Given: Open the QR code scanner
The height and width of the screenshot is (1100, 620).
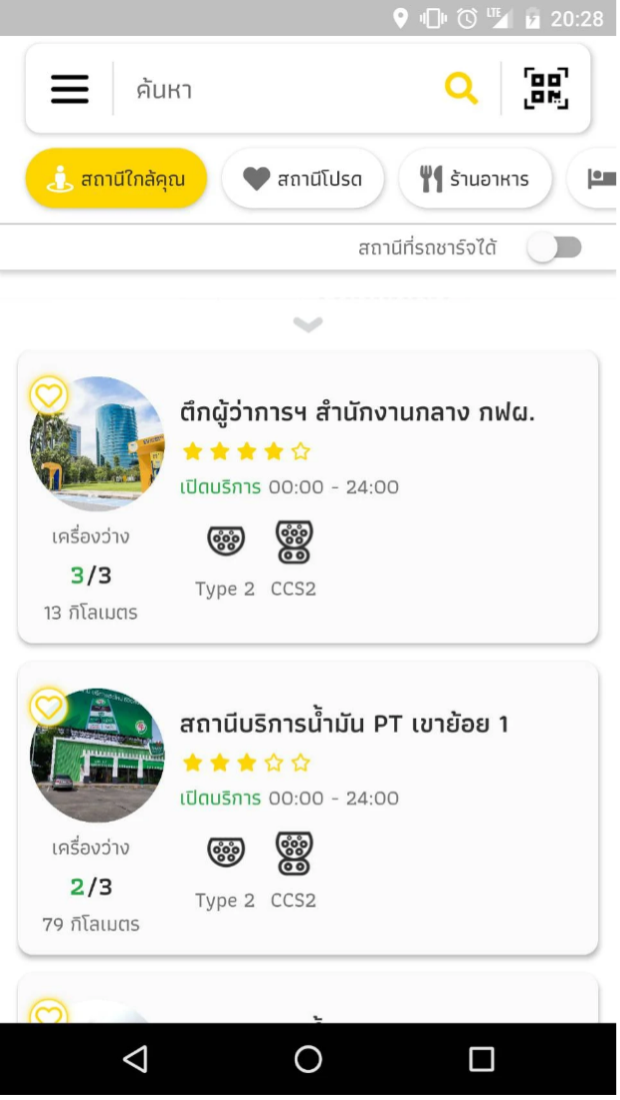Looking at the screenshot, I should click(x=546, y=89).
